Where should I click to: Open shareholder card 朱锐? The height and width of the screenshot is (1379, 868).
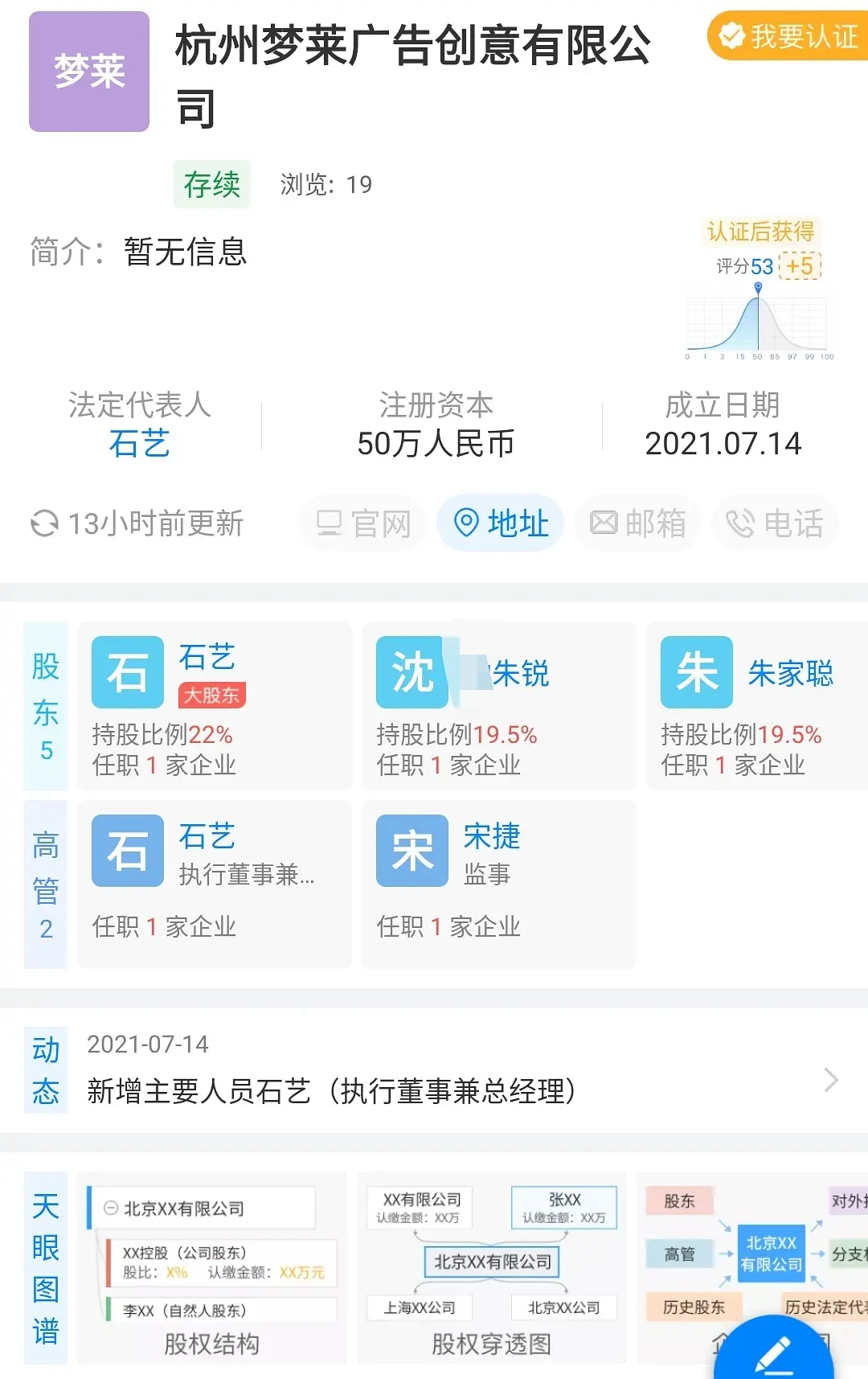click(498, 706)
